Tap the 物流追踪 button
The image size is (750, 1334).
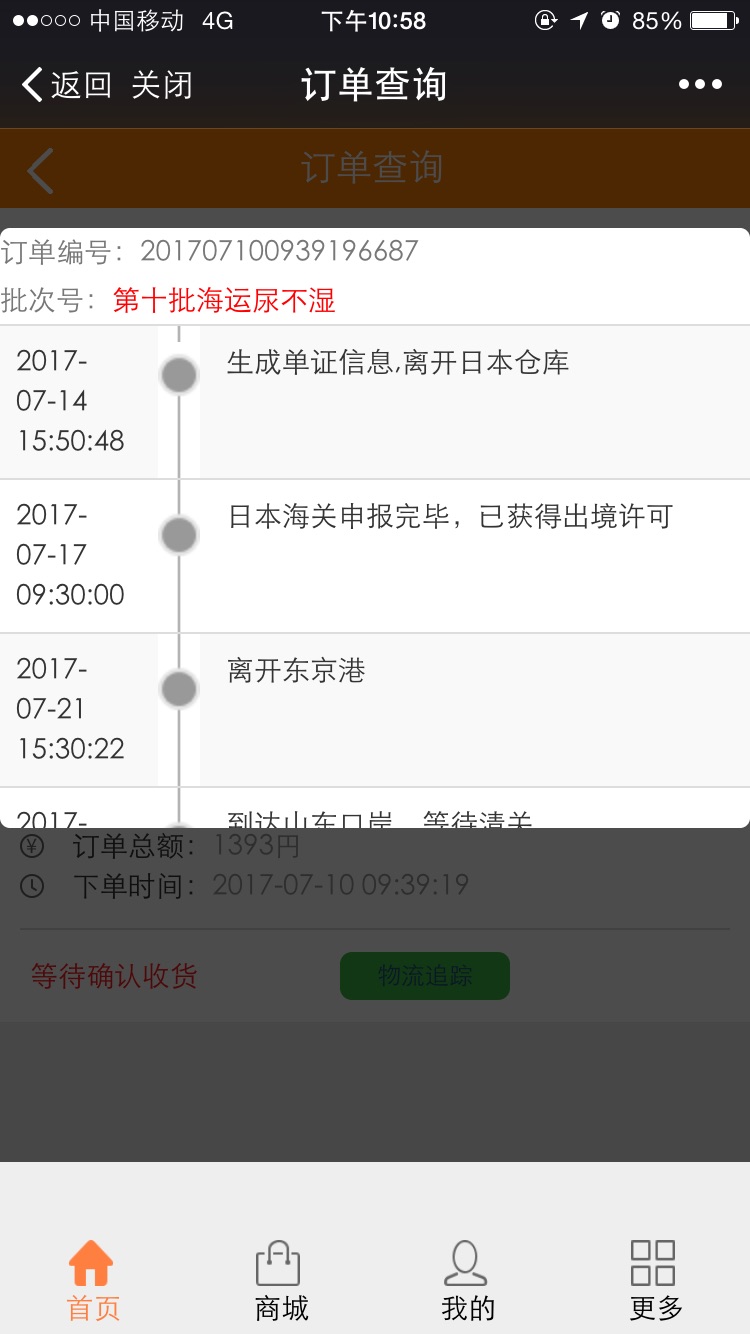point(425,976)
